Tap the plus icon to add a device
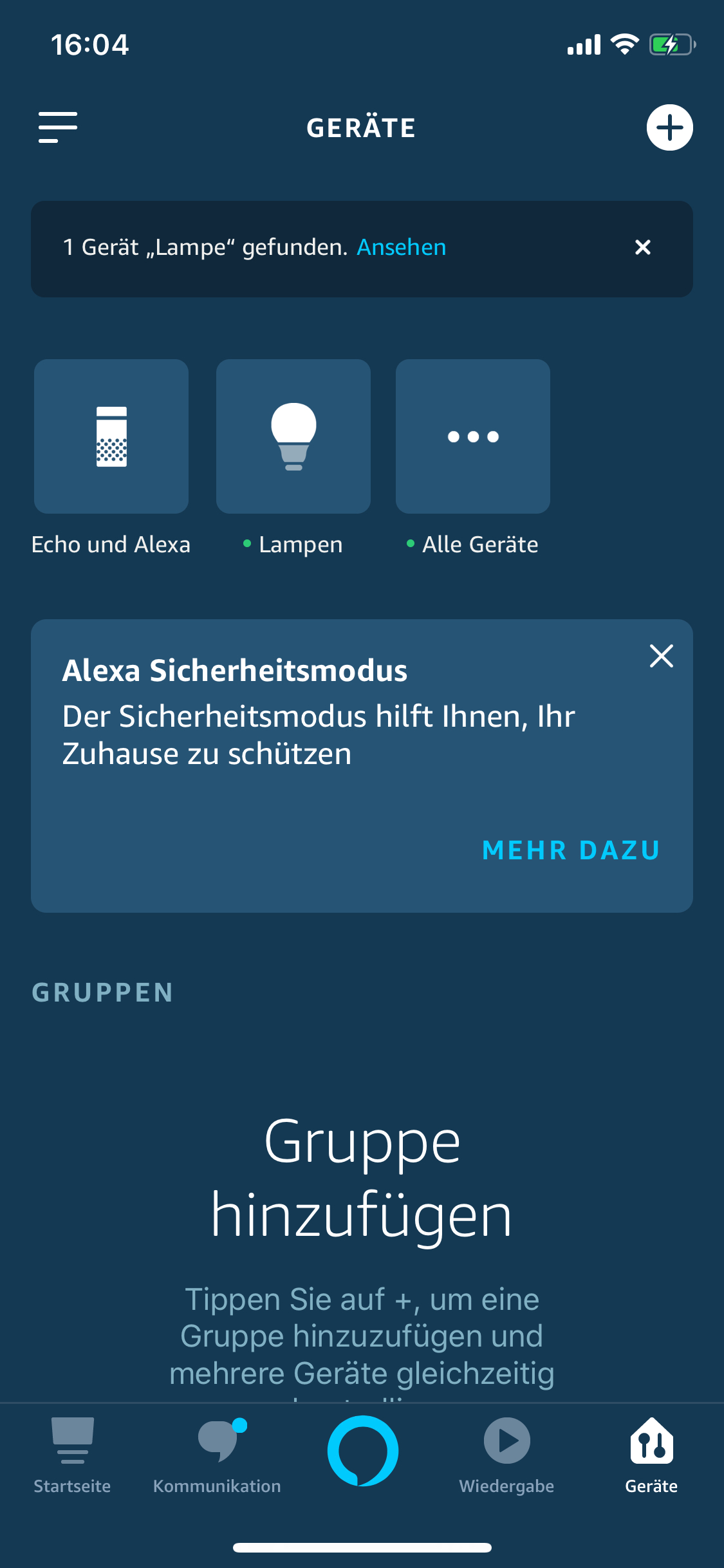 [x=670, y=127]
